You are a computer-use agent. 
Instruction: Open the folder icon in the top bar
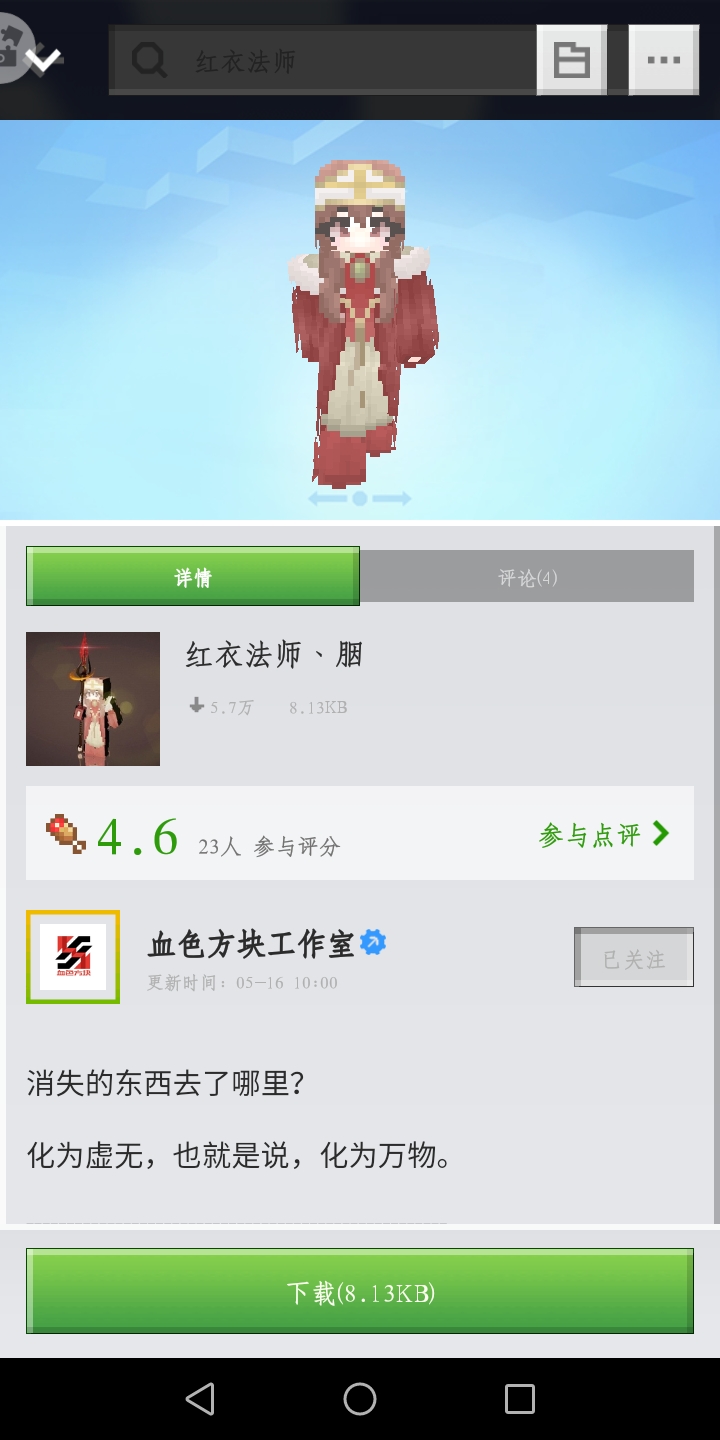pyautogui.click(x=572, y=60)
